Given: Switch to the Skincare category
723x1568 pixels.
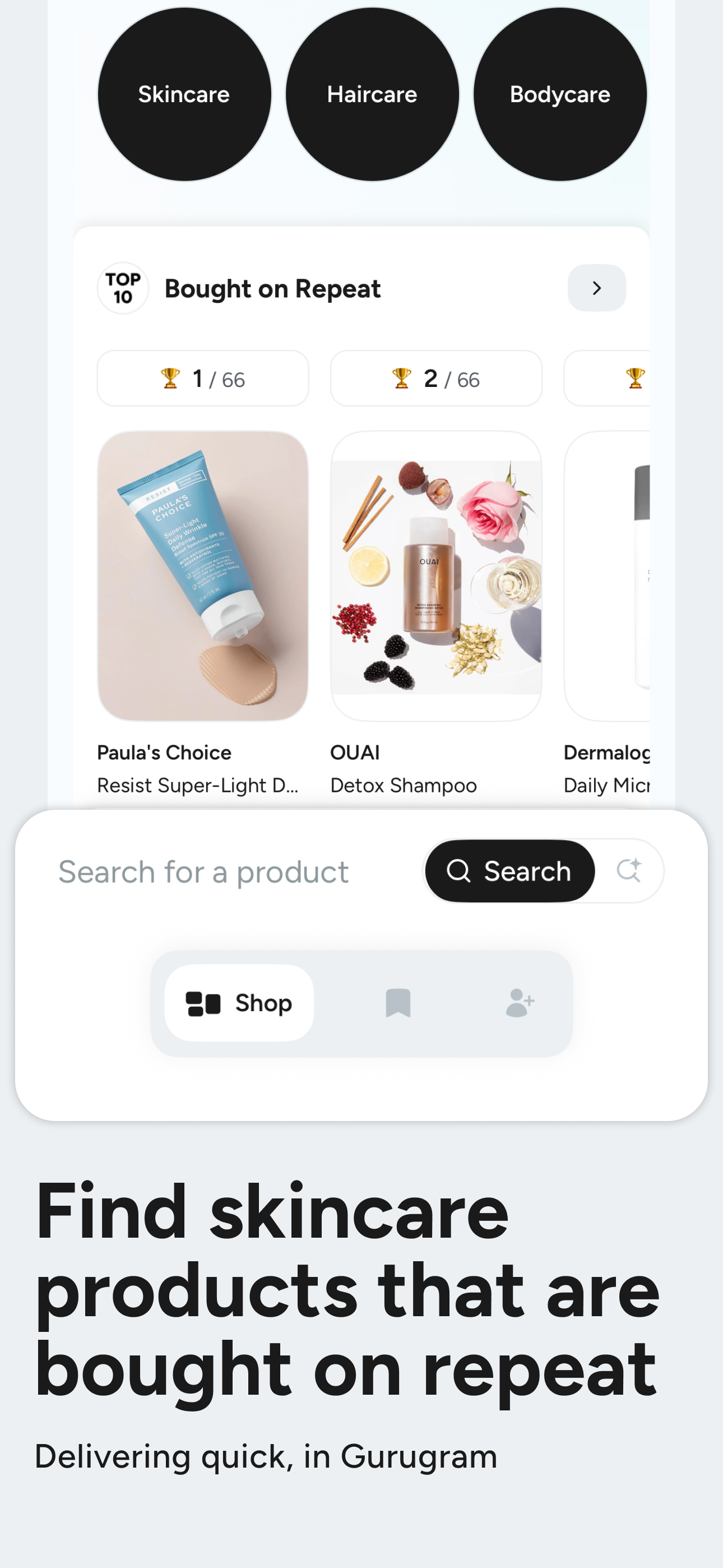Looking at the screenshot, I should (183, 94).
